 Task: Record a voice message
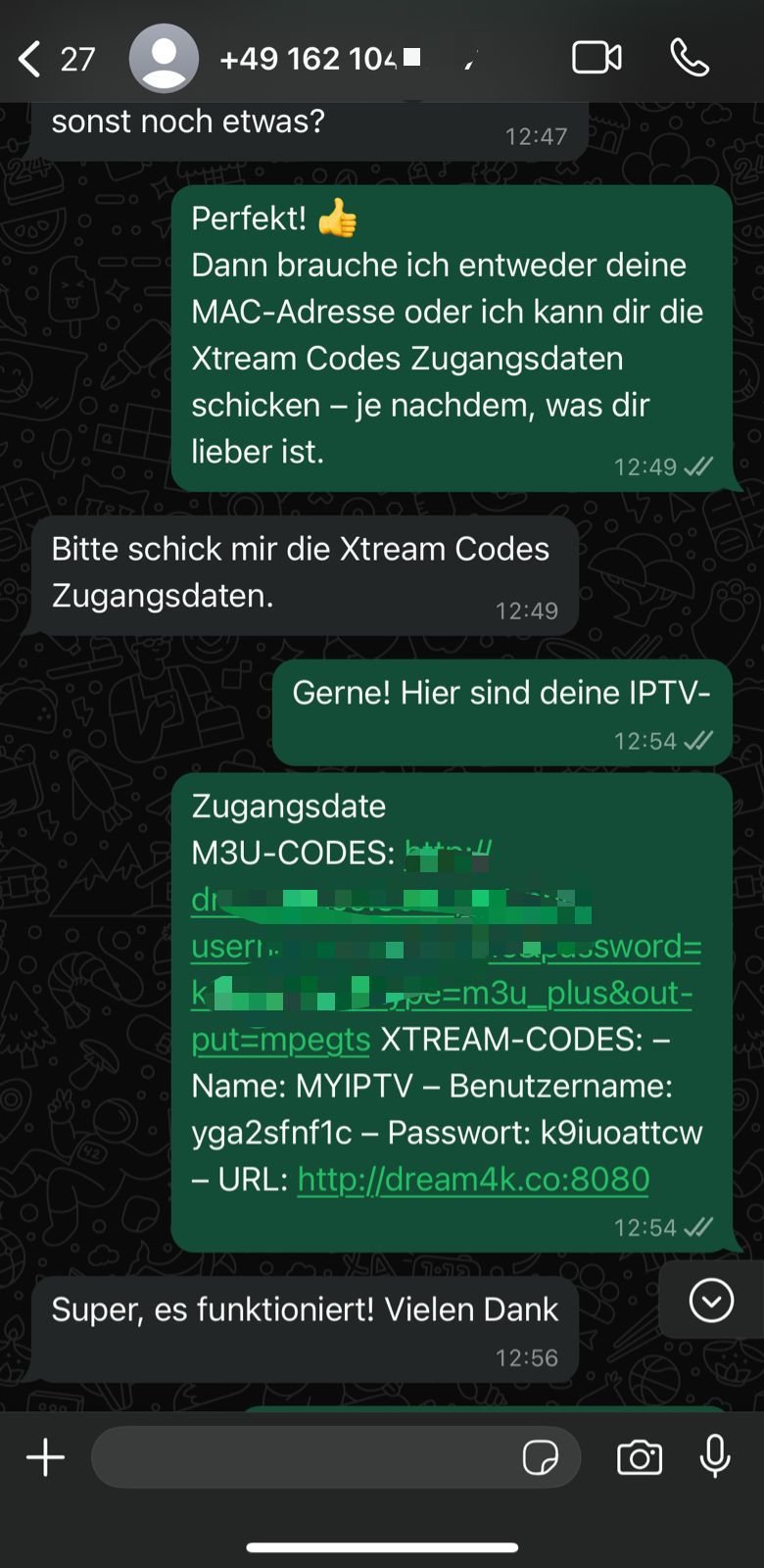716,1455
